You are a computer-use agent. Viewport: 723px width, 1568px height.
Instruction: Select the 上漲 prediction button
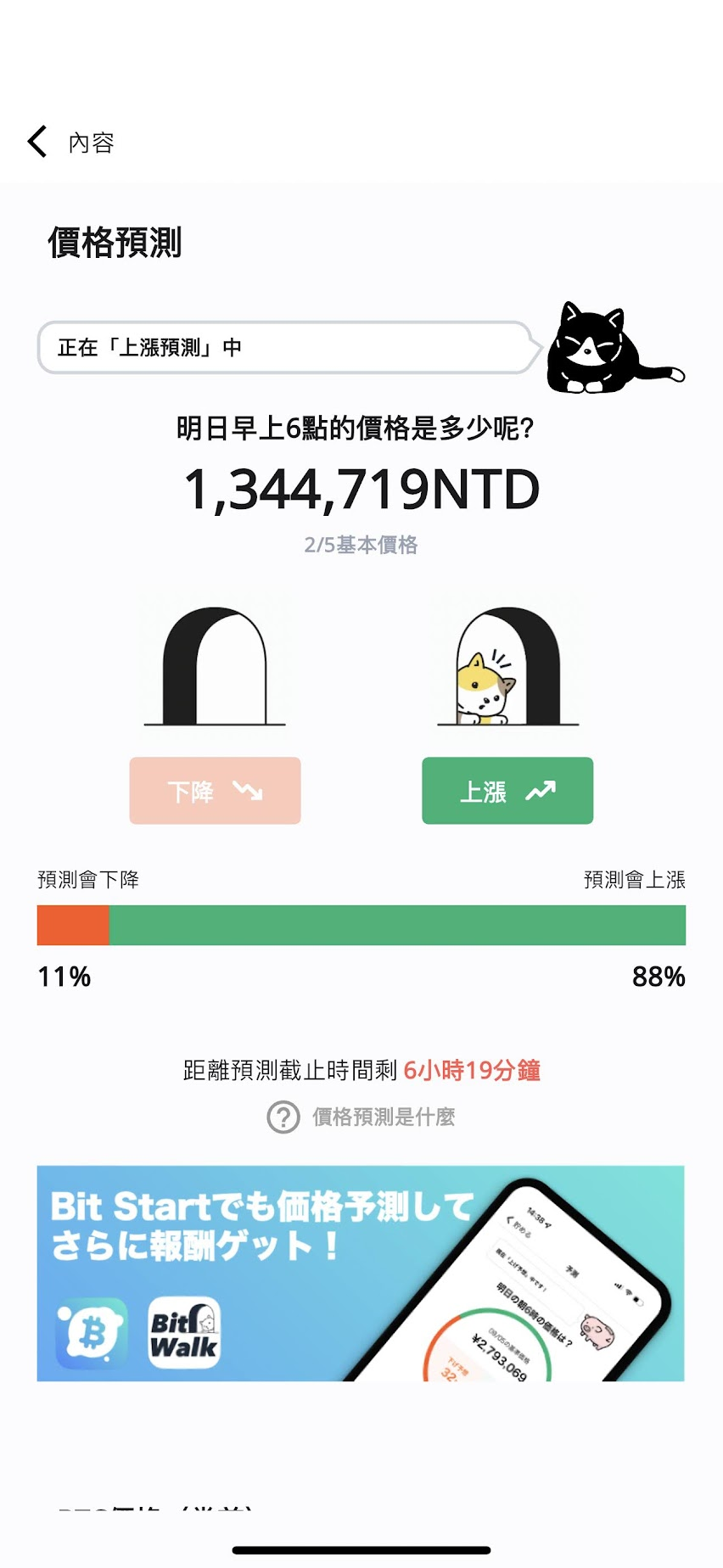tap(507, 791)
